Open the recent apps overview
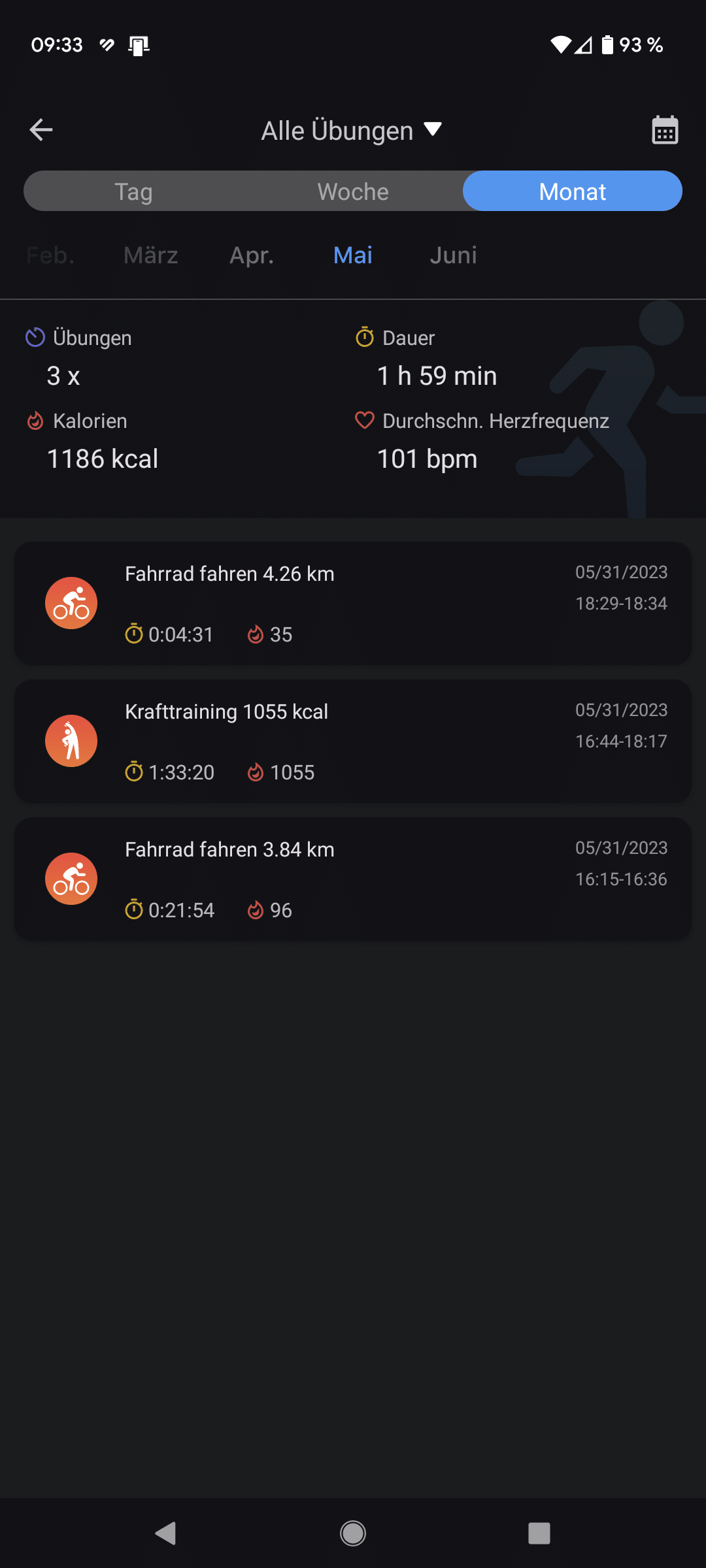Image resolution: width=706 pixels, height=1568 pixels. coord(539,1533)
